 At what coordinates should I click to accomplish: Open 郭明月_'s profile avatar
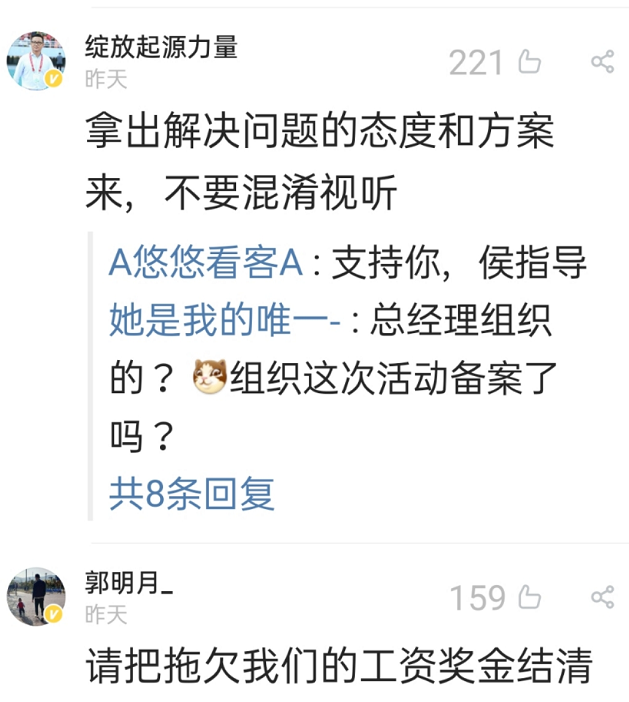pyautogui.click(x=37, y=596)
